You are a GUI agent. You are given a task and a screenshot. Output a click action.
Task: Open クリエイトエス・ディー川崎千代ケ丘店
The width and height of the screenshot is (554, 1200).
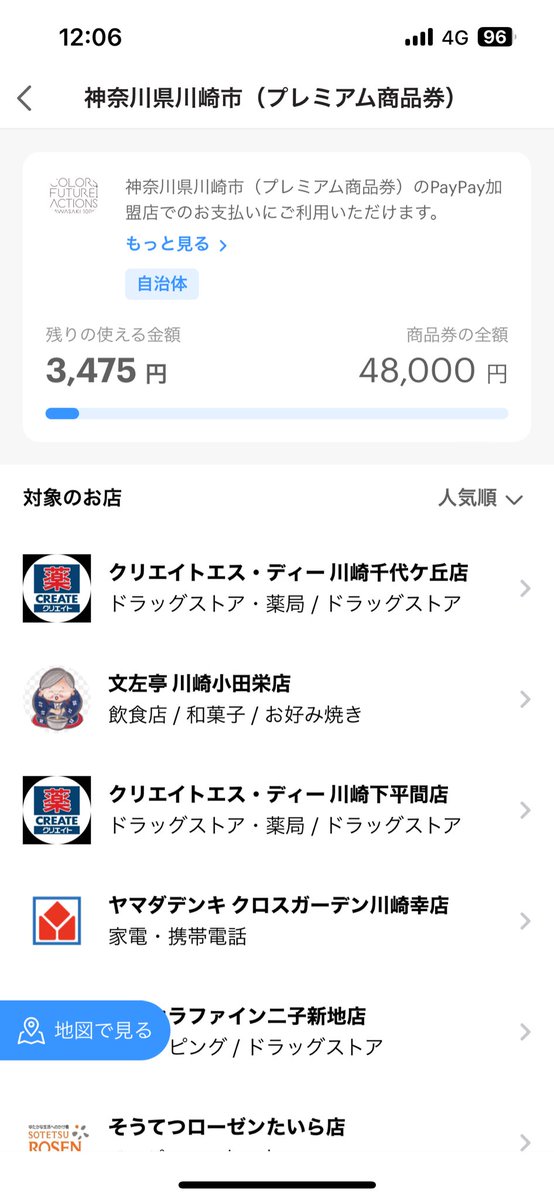point(277,588)
